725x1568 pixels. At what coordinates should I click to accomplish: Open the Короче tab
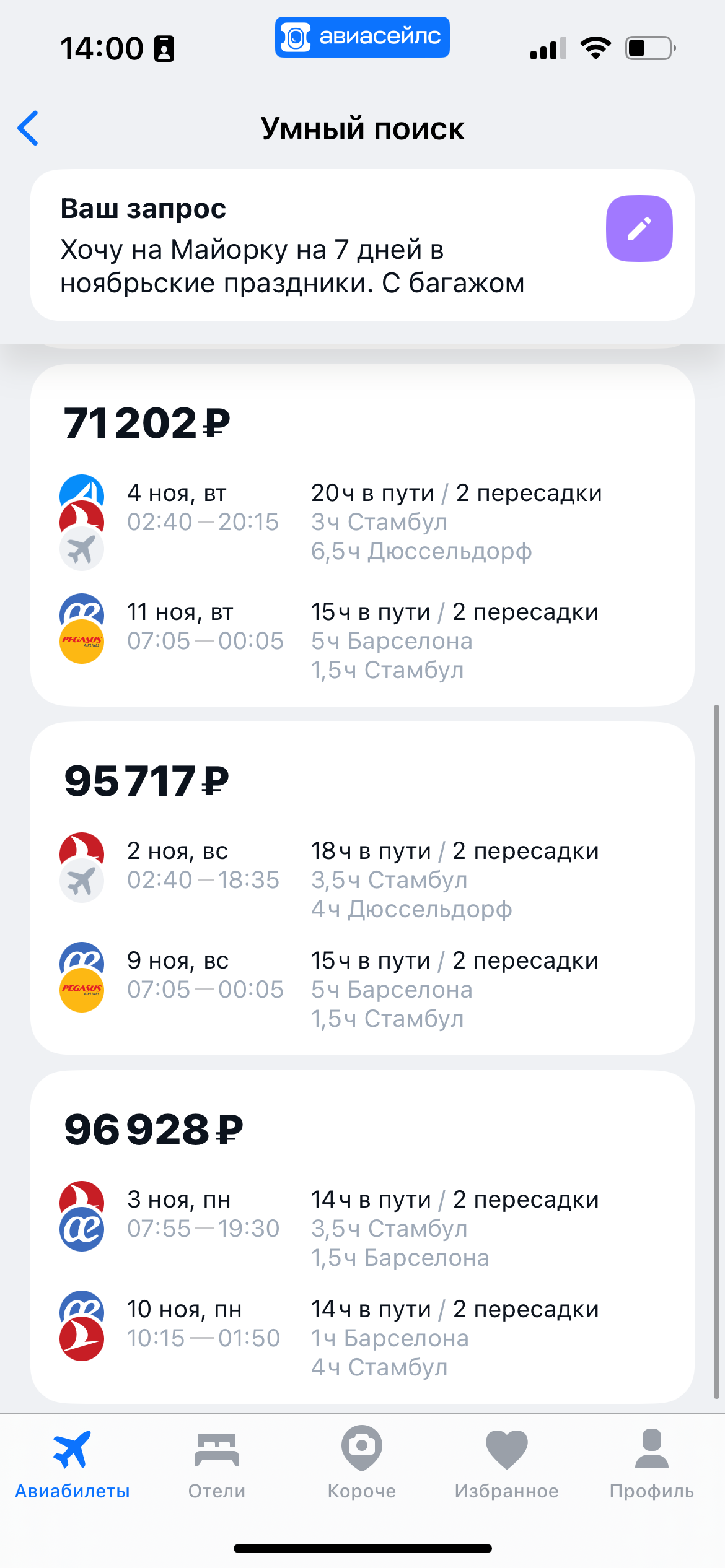(362, 1464)
